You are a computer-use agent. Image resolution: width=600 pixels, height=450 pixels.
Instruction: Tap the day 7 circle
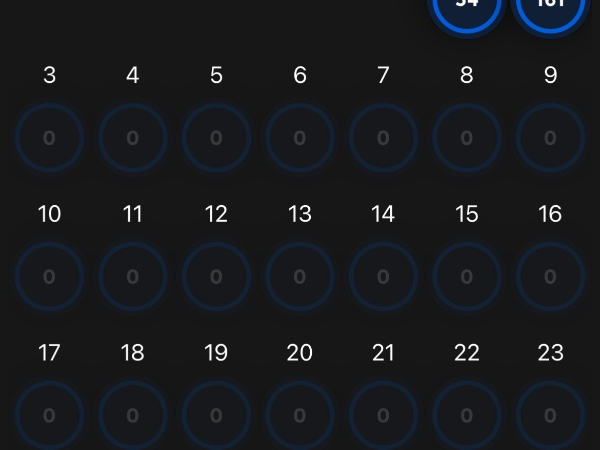[x=383, y=138]
